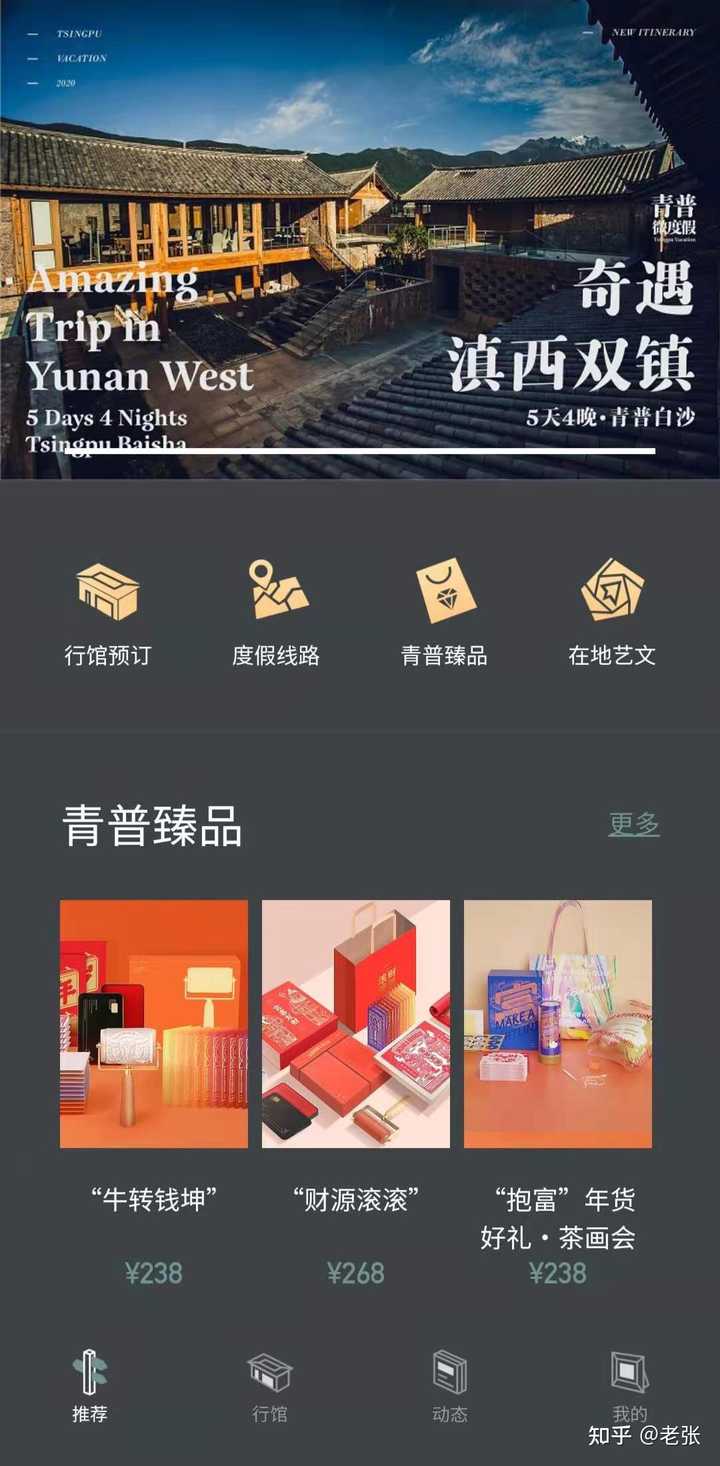Switch to the 行馆 tab

270,1386
